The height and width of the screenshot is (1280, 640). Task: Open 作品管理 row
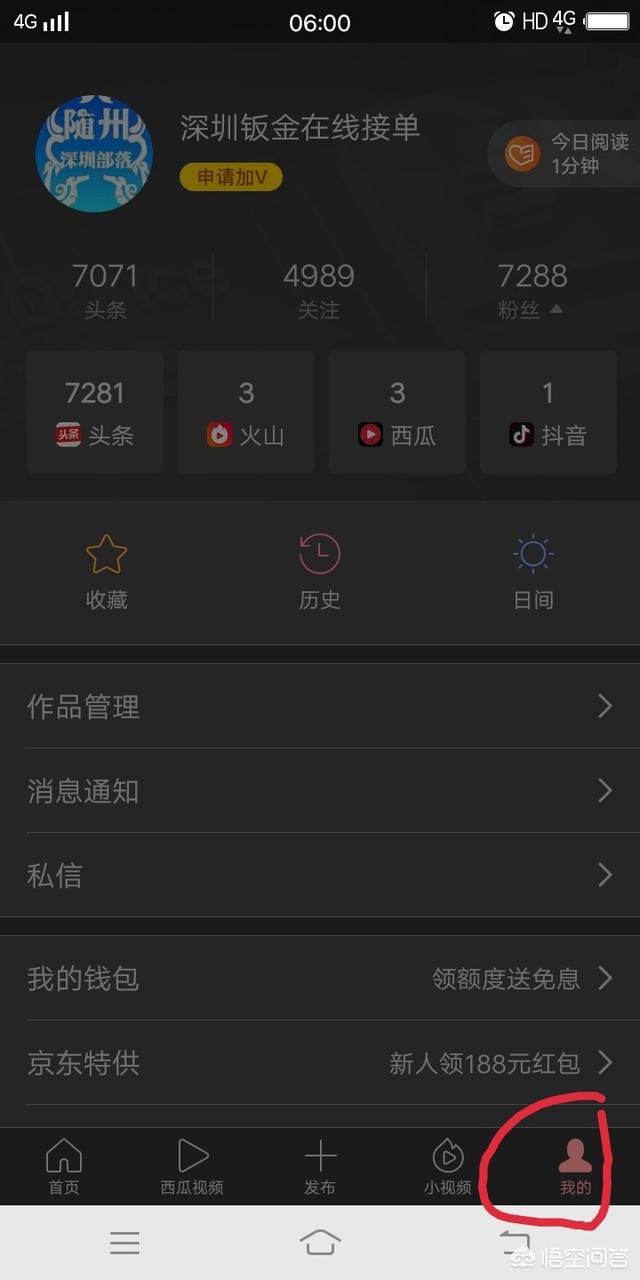pyautogui.click(x=320, y=707)
